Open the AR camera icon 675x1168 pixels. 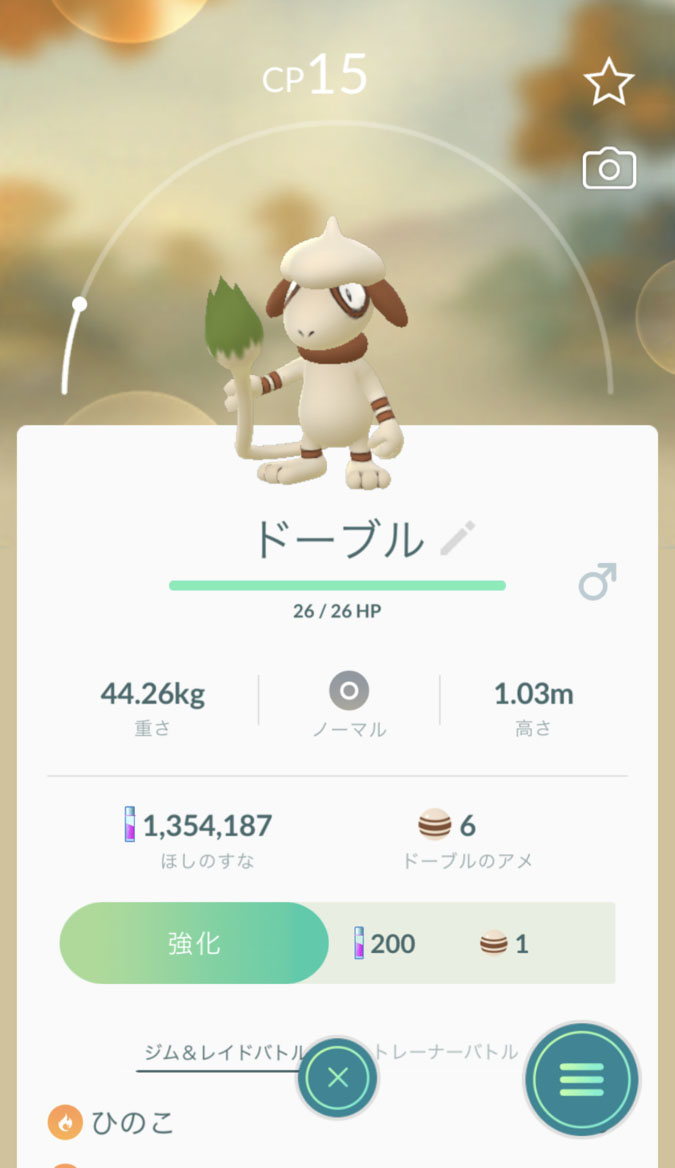coord(609,168)
